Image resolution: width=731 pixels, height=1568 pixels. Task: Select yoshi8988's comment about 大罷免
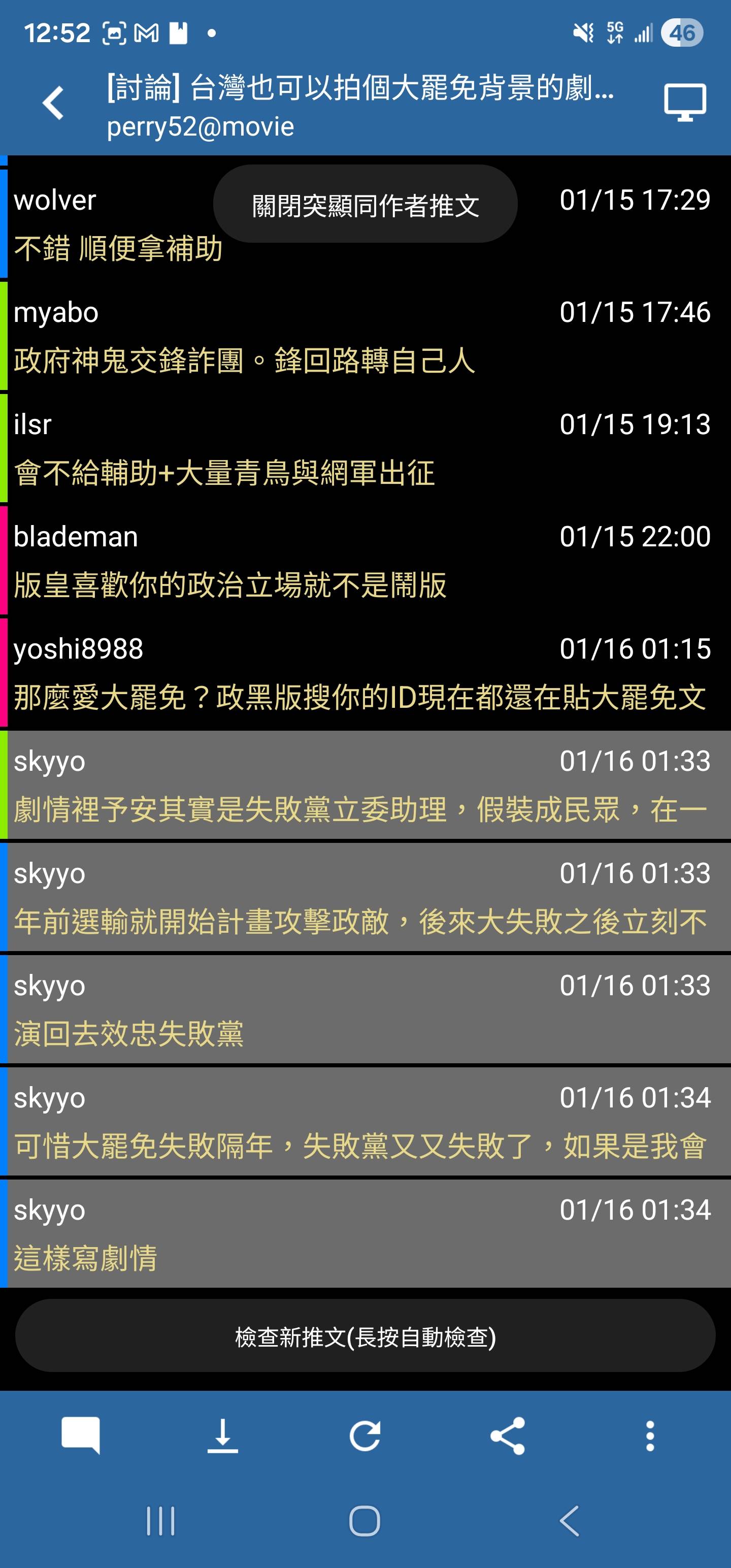point(365,673)
